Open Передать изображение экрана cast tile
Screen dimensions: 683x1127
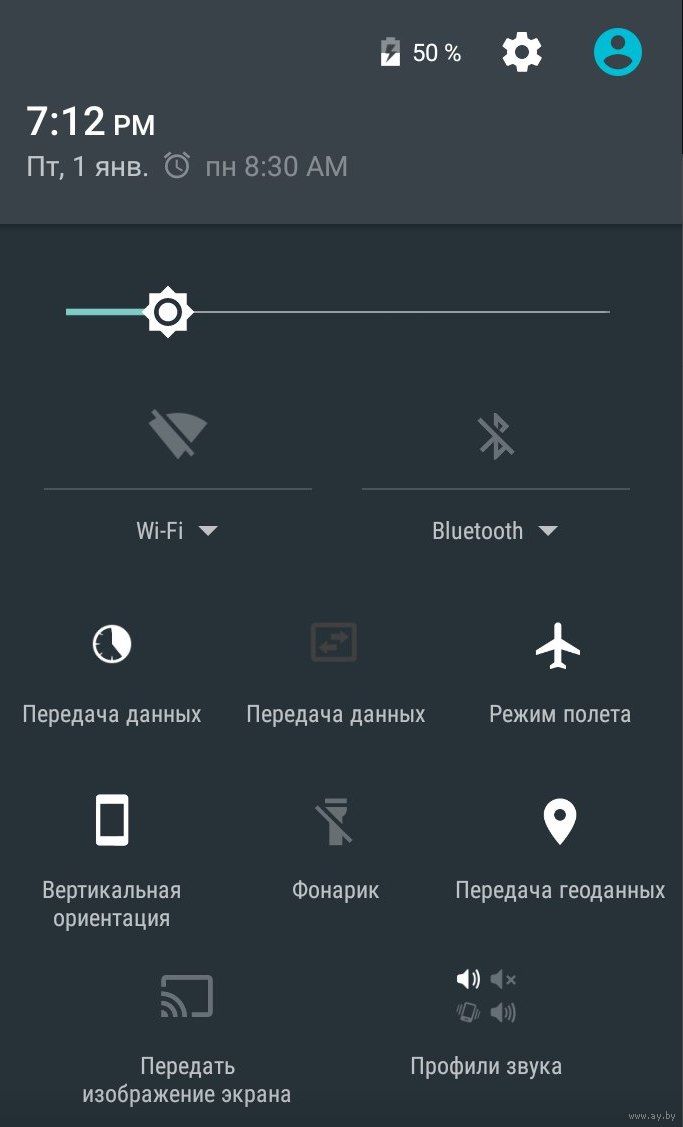(x=187, y=997)
